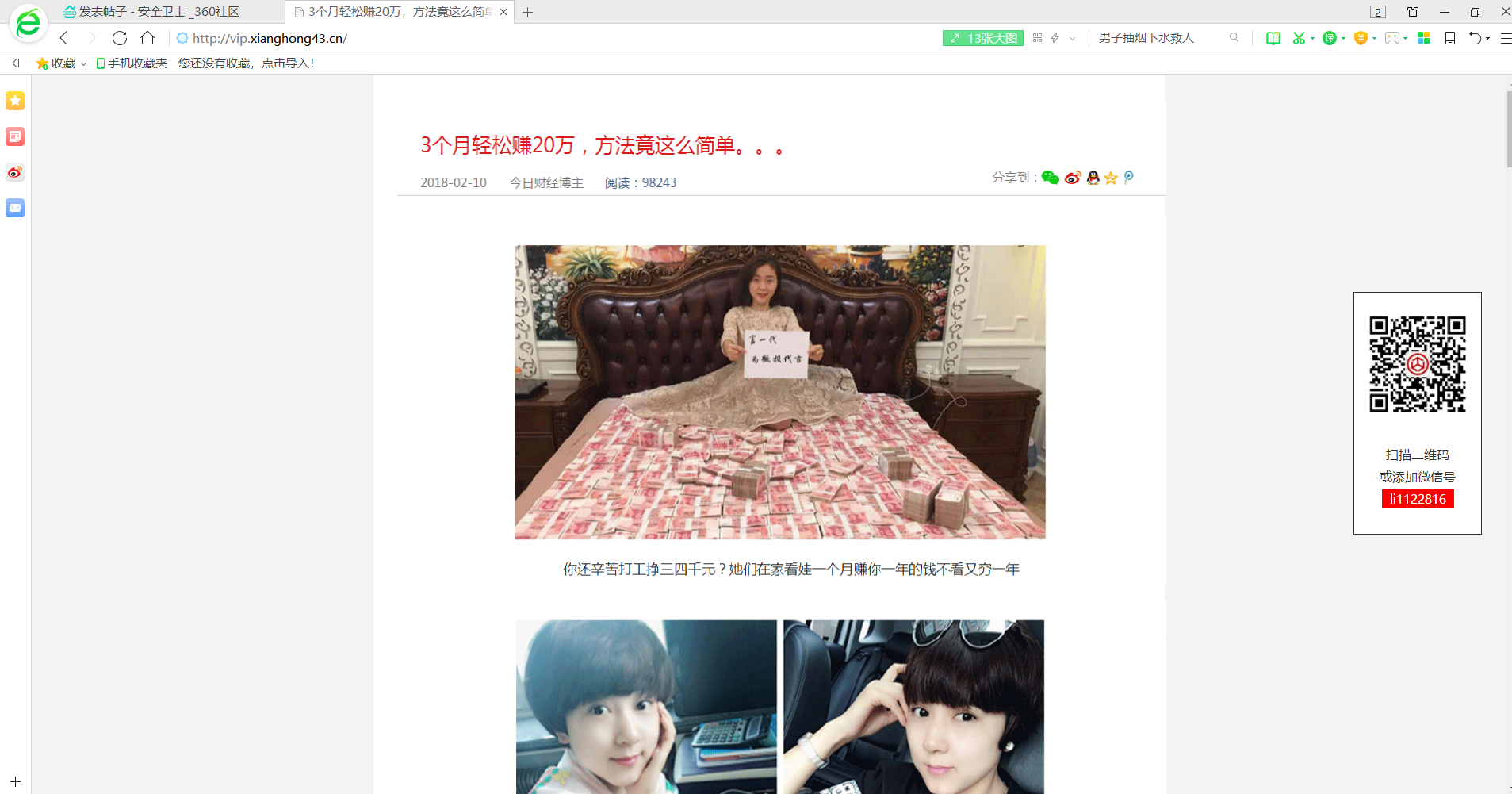Open the sidebar mail icon
This screenshot has width=1512, height=794.
point(15,208)
